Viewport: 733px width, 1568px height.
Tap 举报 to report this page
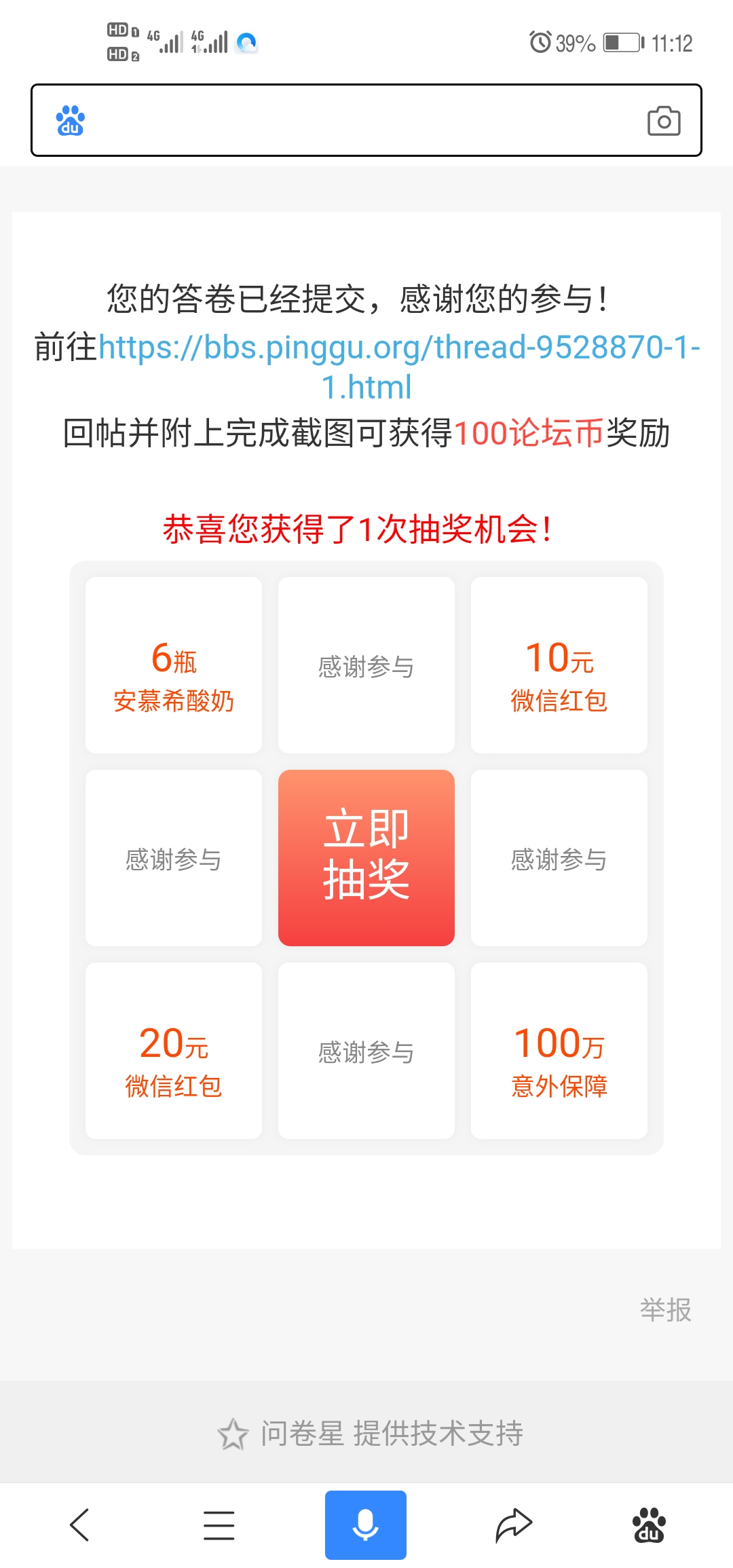click(x=665, y=1310)
